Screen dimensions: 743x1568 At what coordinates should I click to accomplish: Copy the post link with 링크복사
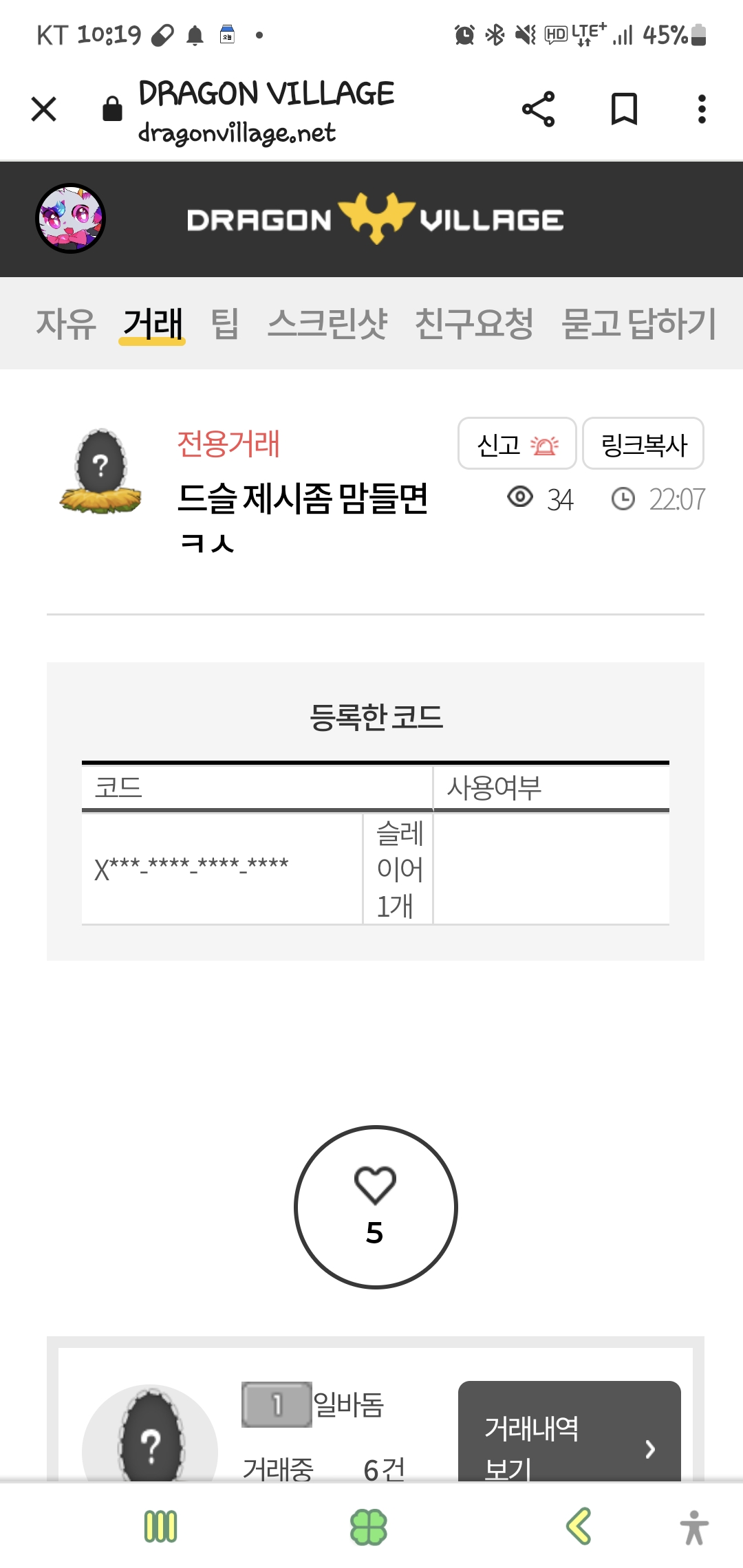click(x=643, y=444)
